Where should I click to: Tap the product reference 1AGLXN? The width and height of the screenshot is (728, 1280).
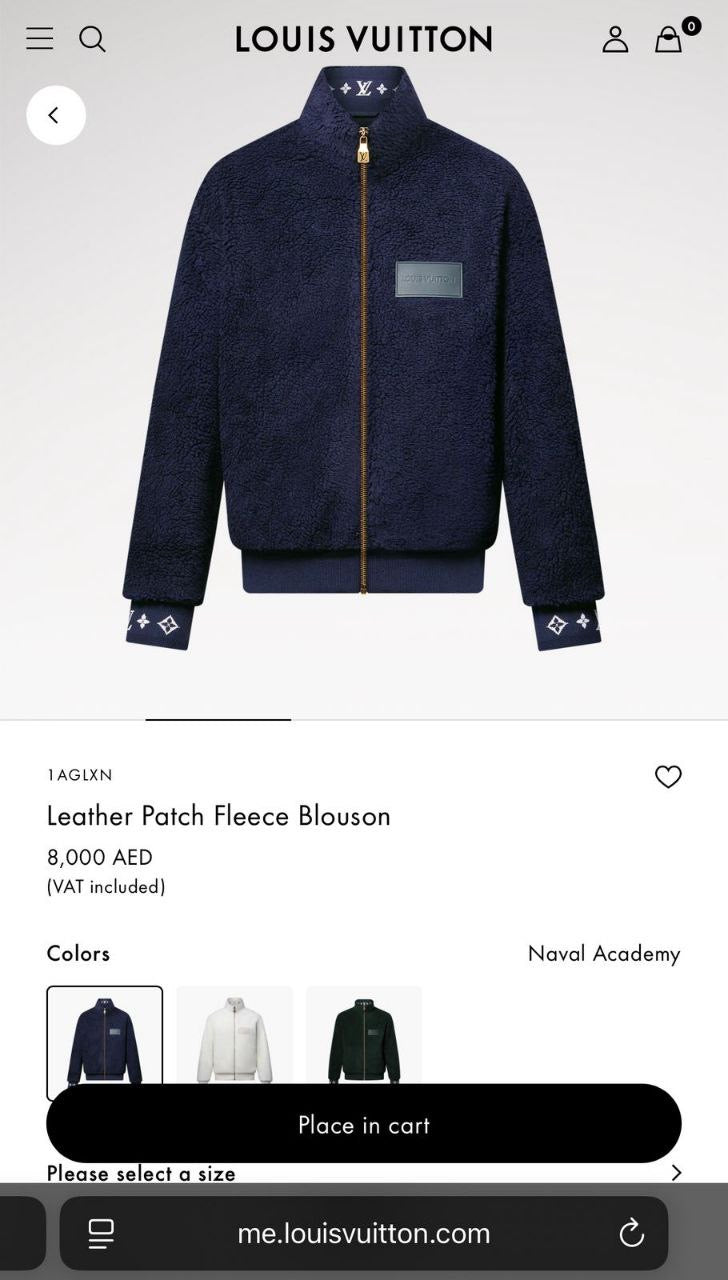point(79,775)
